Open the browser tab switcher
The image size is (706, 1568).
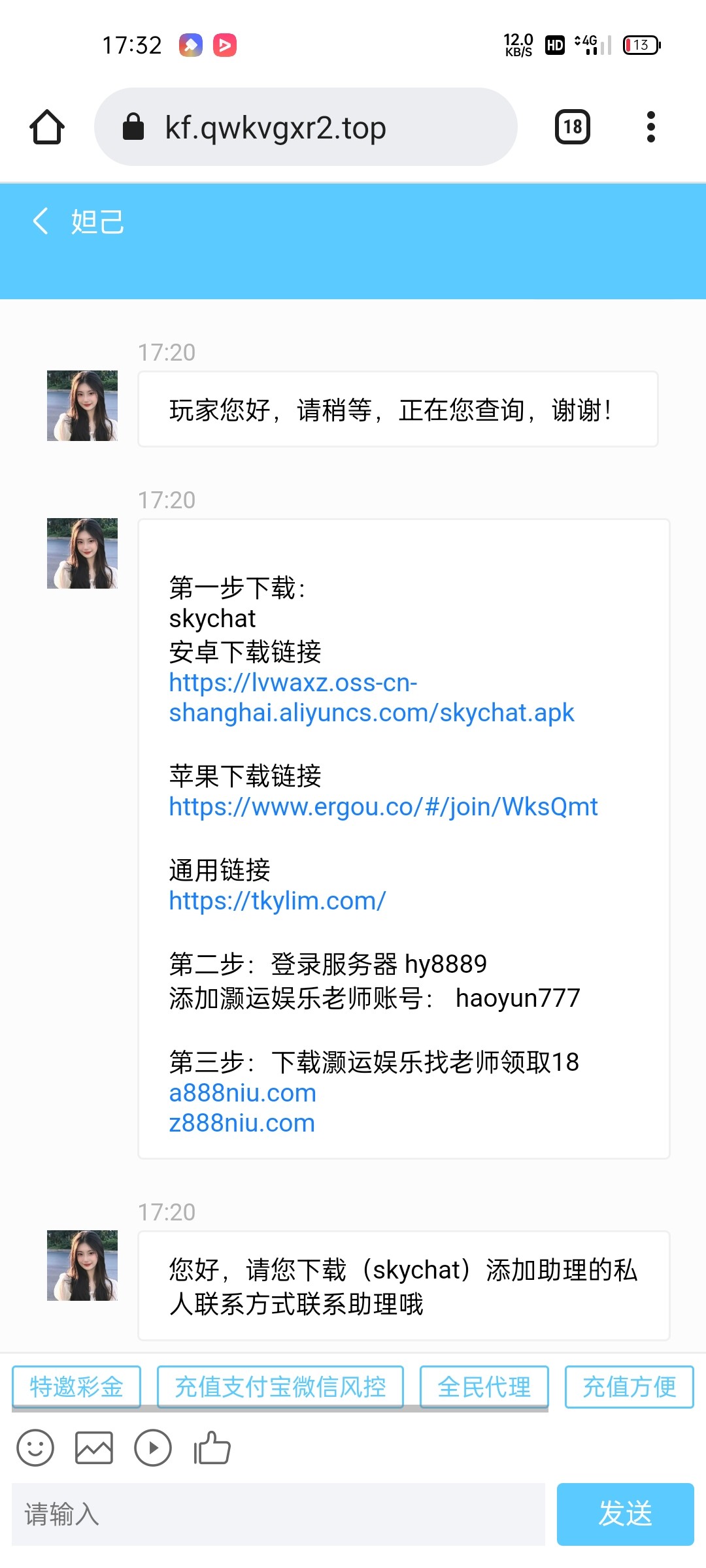(x=572, y=127)
